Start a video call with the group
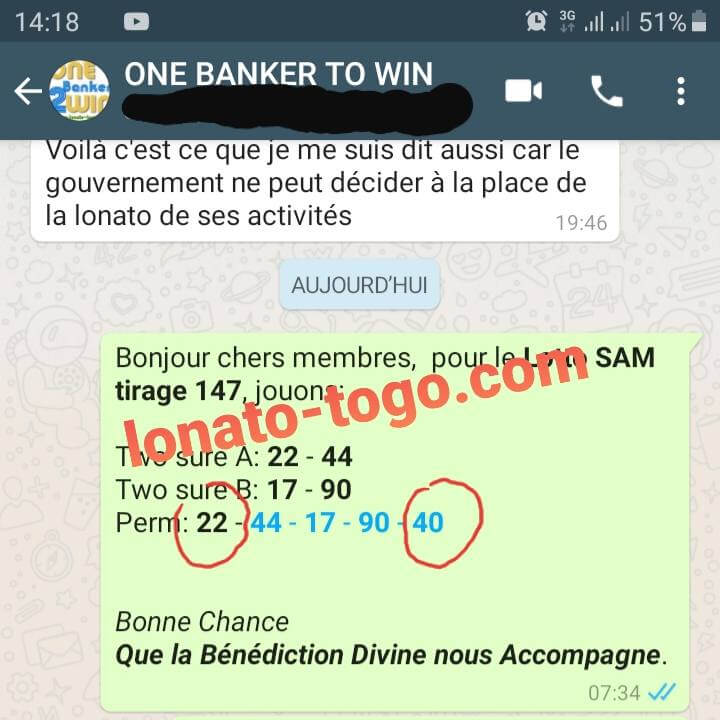 (523, 91)
